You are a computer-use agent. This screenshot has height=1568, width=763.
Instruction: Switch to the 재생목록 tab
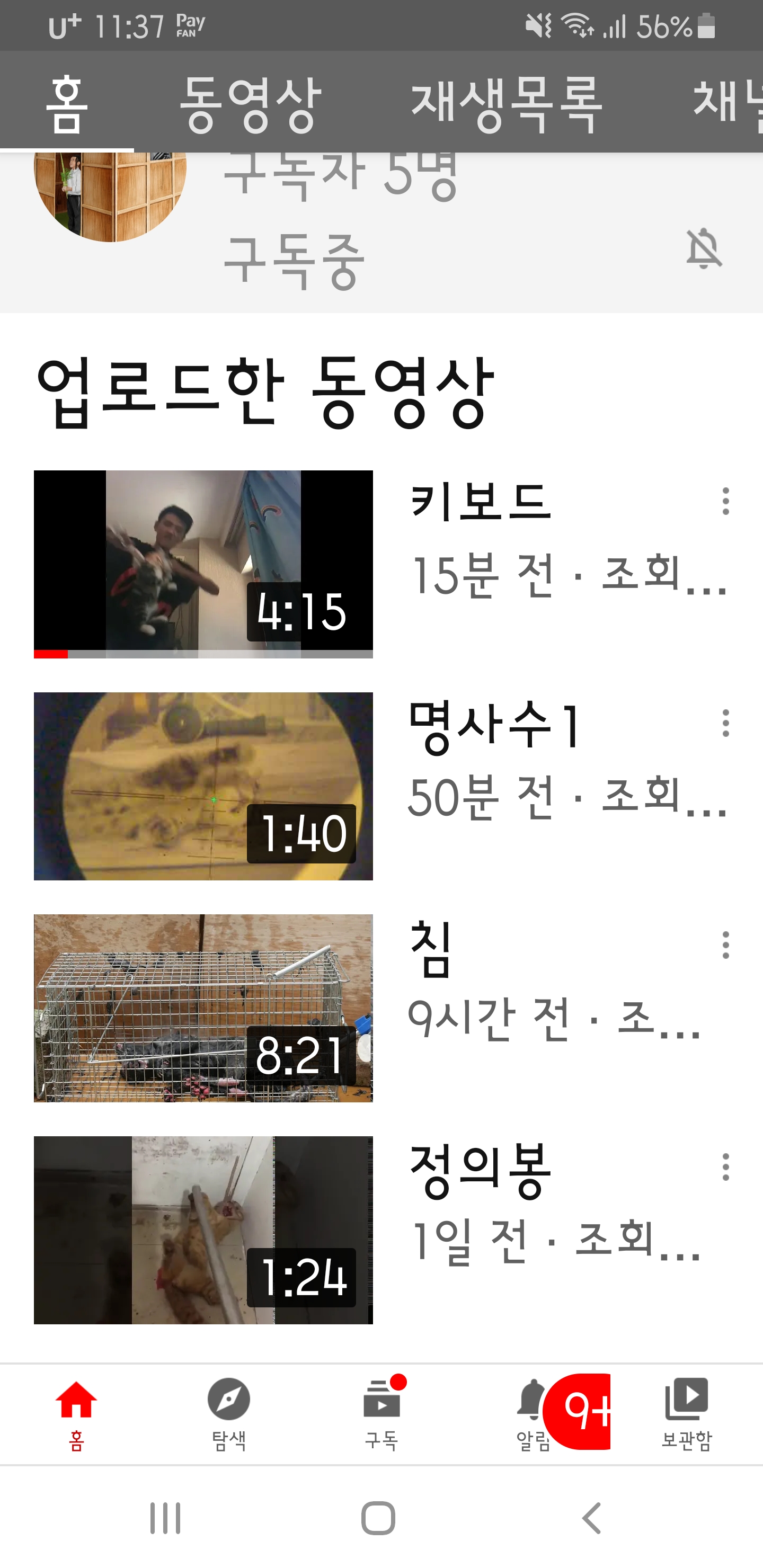point(507,102)
